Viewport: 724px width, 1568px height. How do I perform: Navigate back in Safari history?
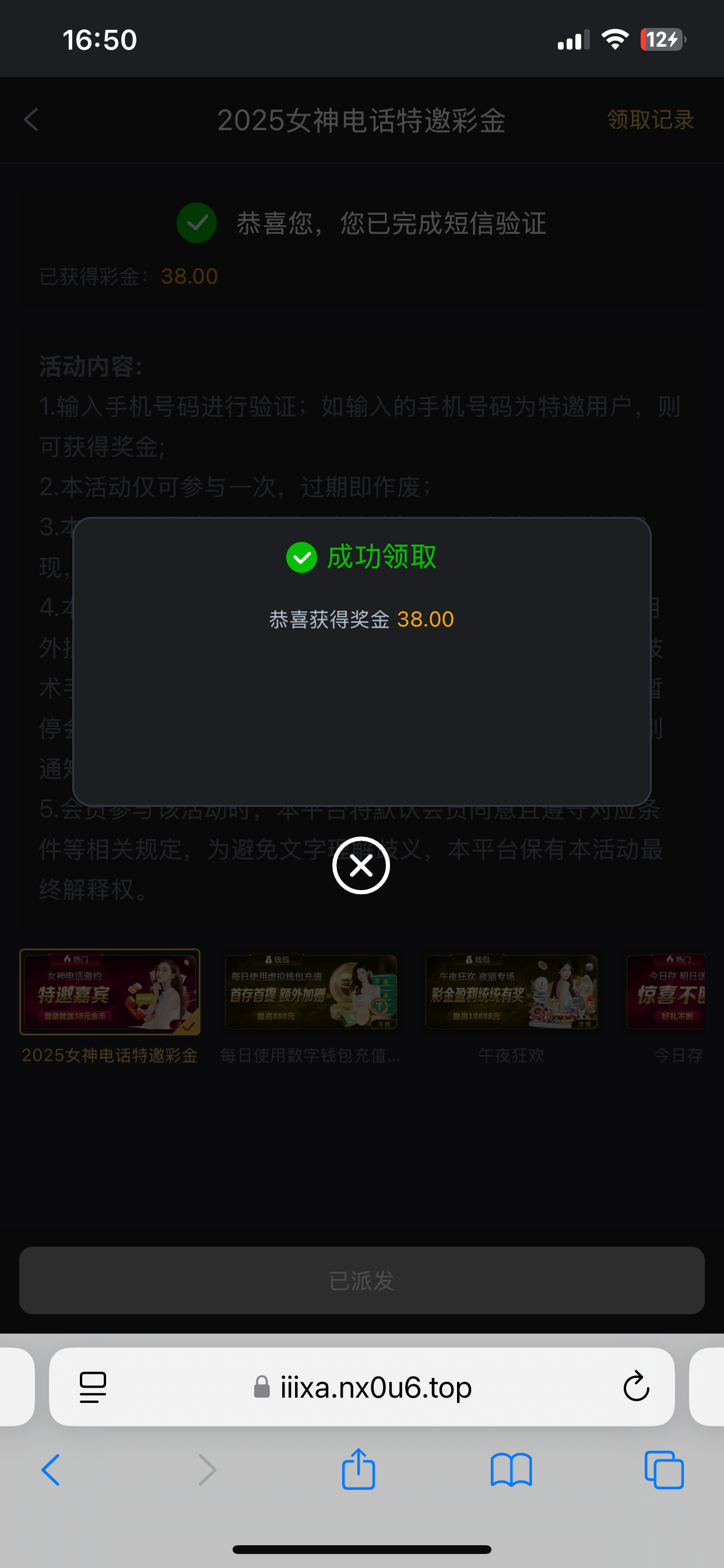pyautogui.click(x=51, y=1470)
